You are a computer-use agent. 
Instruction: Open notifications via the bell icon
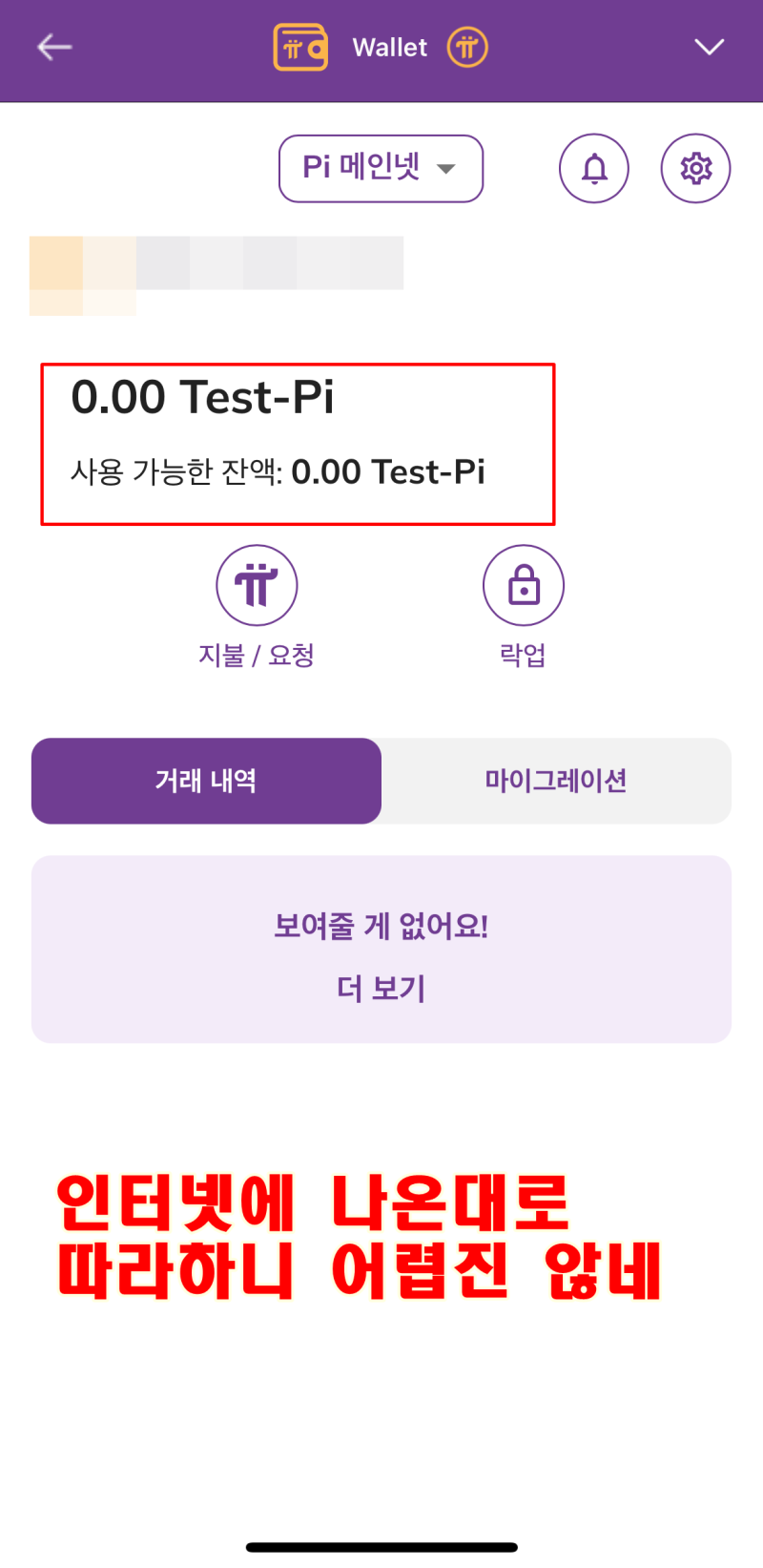[x=594, y=168]
